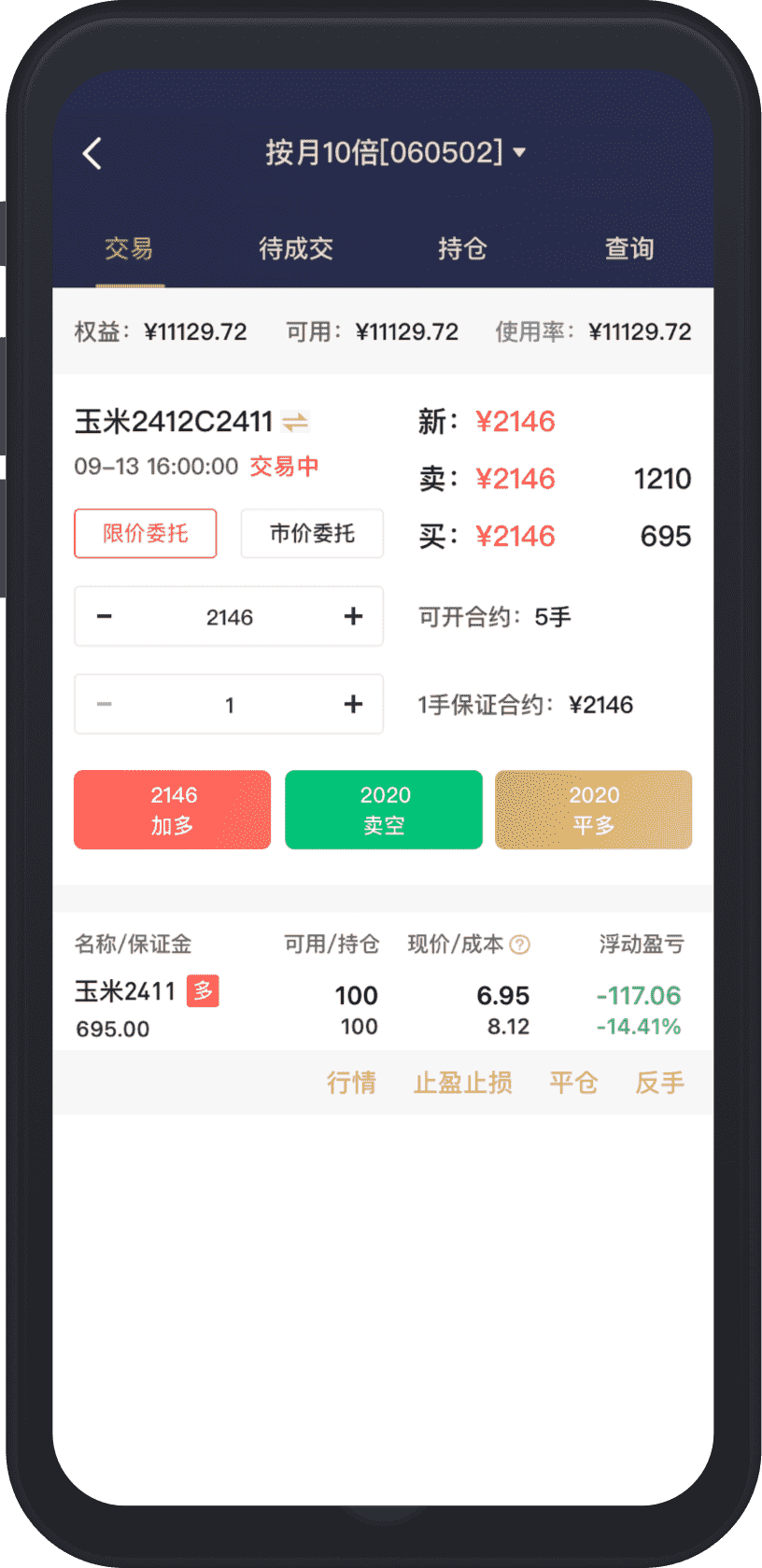The width and height of the screenshot is (762, 1568).
Task: Set 止盈止损 for the position
Action: 462,1083
